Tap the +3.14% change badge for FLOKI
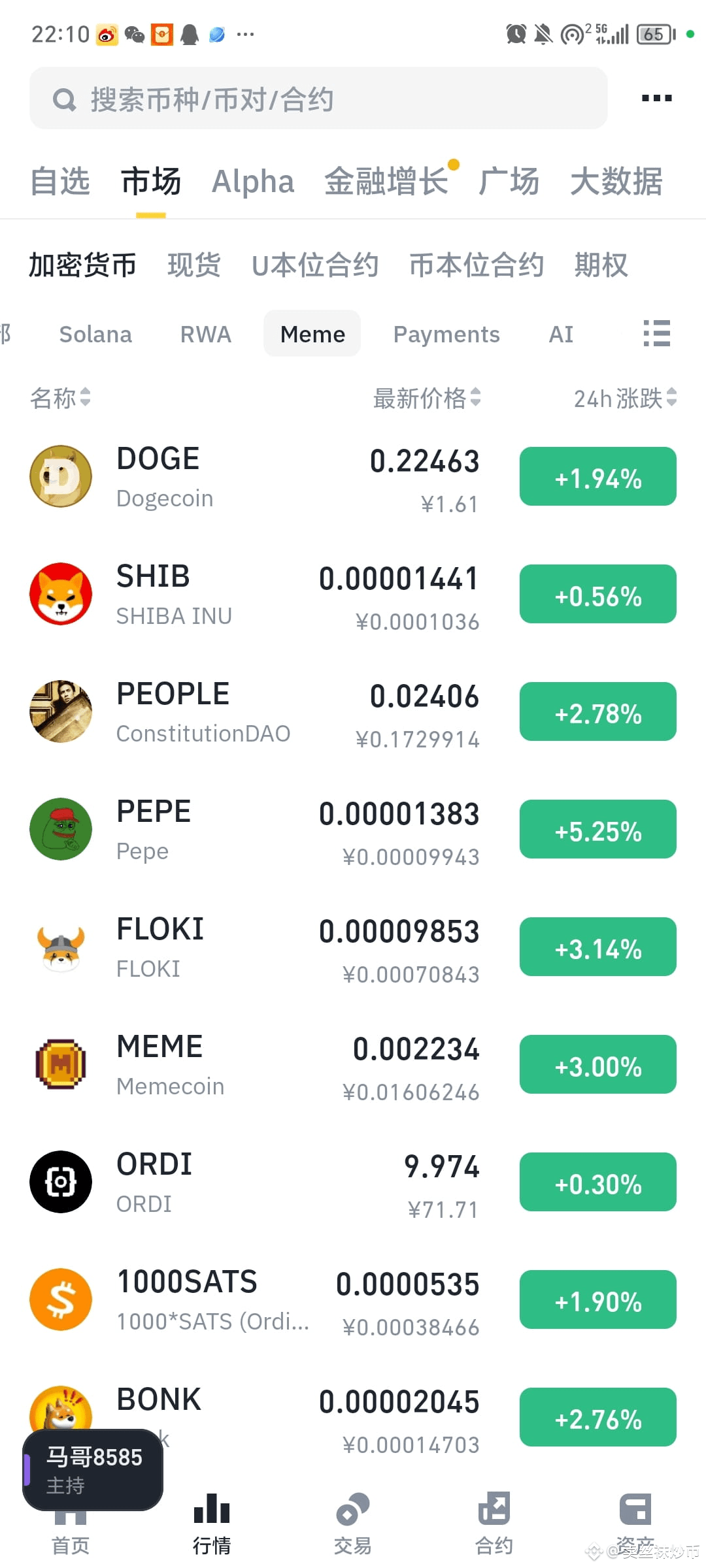The height and width of the screenshot is (1568, 706). (598, 947)
